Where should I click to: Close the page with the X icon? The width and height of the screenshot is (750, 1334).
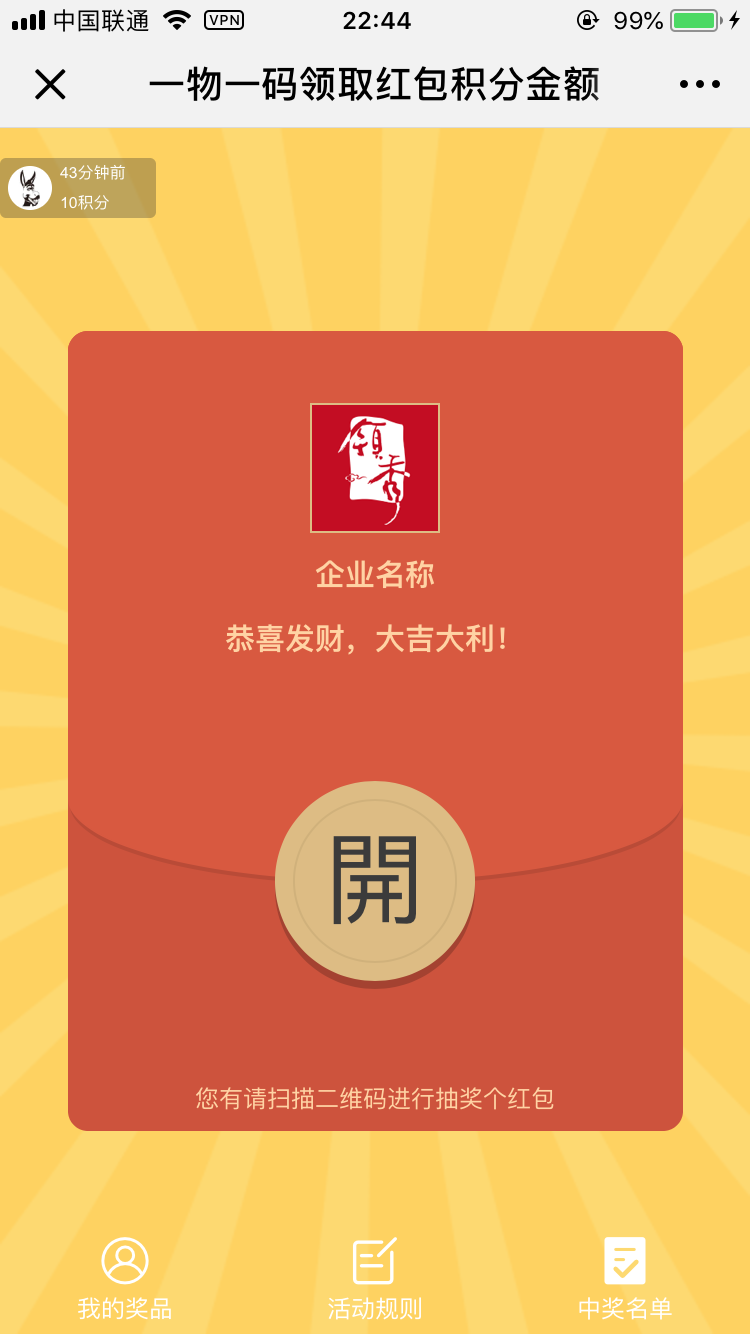50,85
